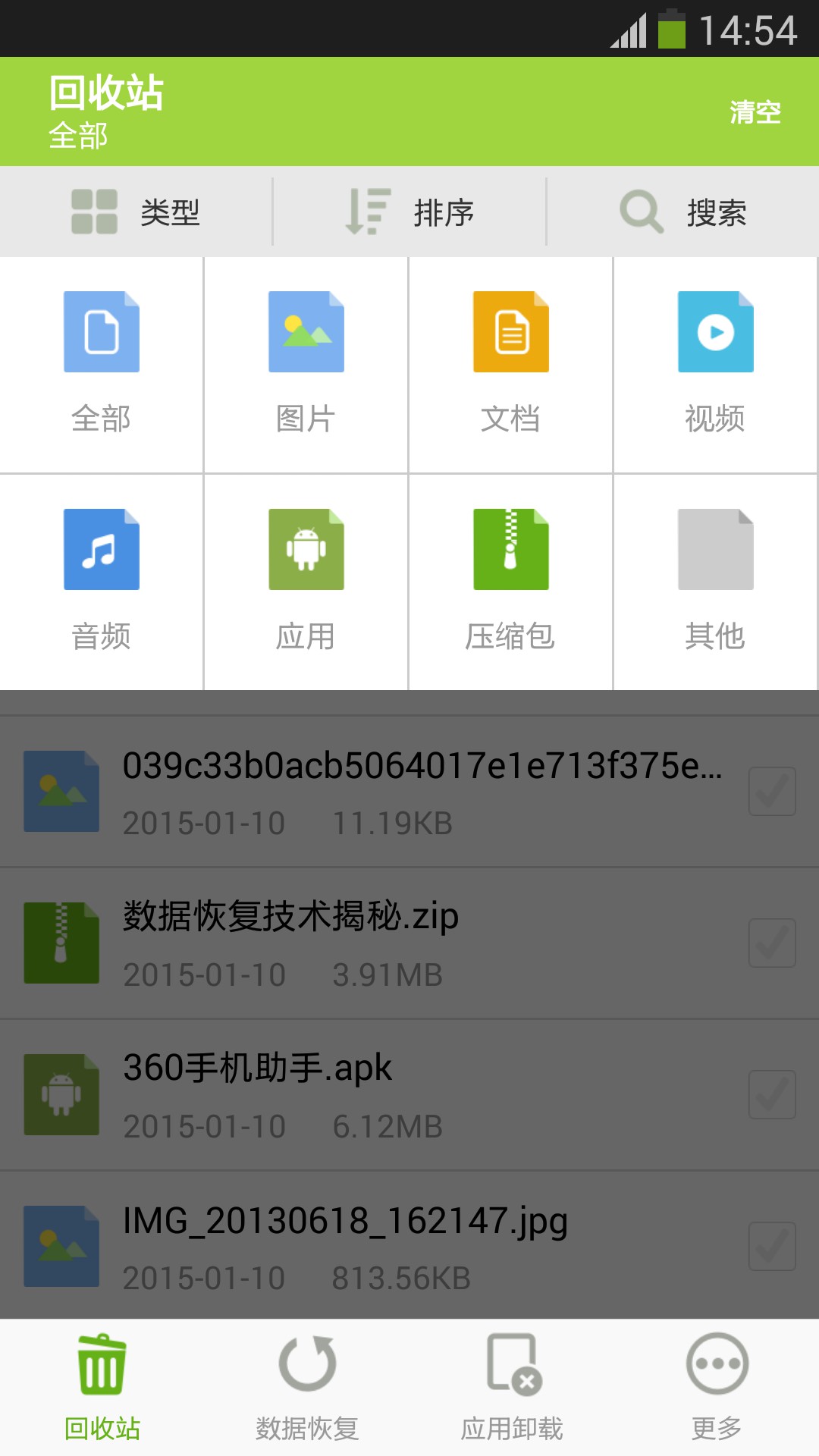
Task: Filter by 文档 documents
Action: pyautogui.click(x=511, y=364)
